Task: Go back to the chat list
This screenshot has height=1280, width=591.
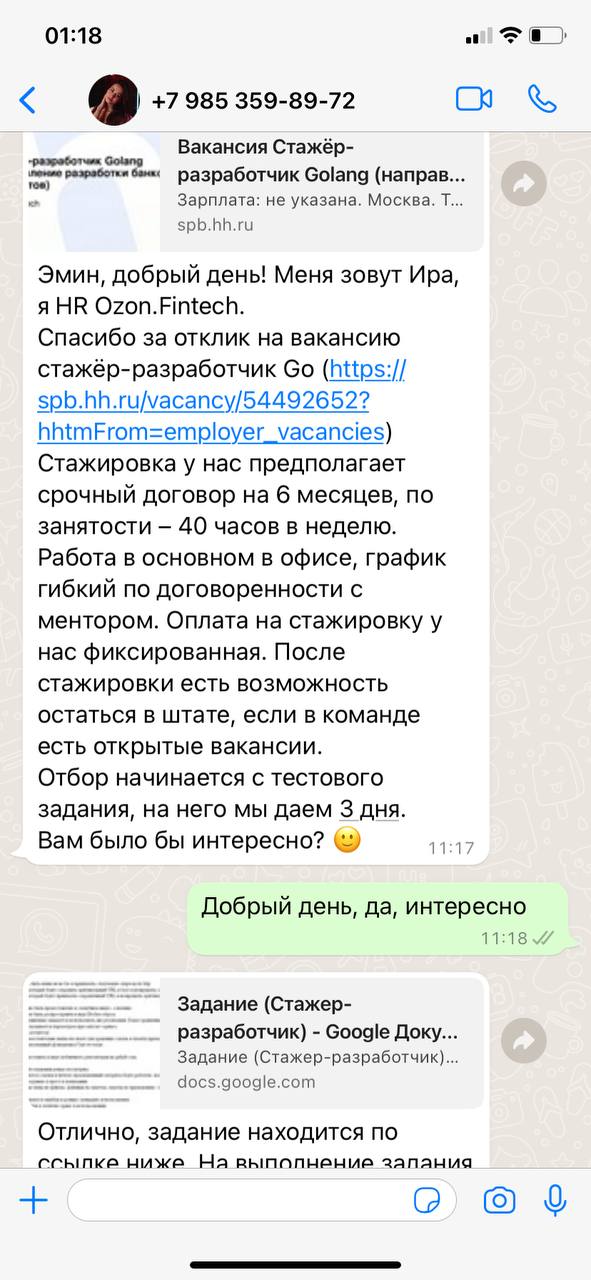Action: [28, 99]
